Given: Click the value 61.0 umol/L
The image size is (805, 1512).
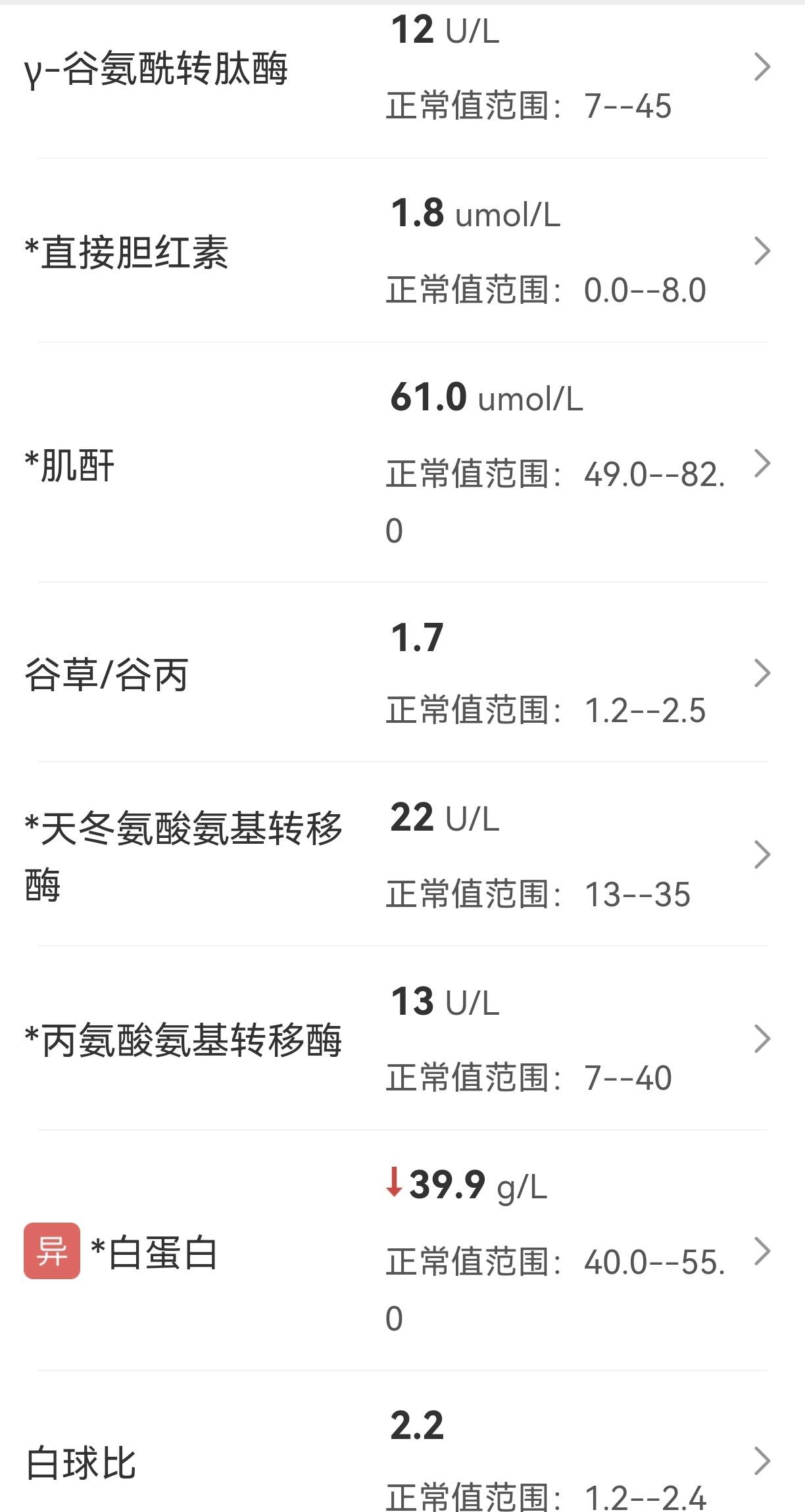Looking at the screenshot, I should [x=485, y=398].
